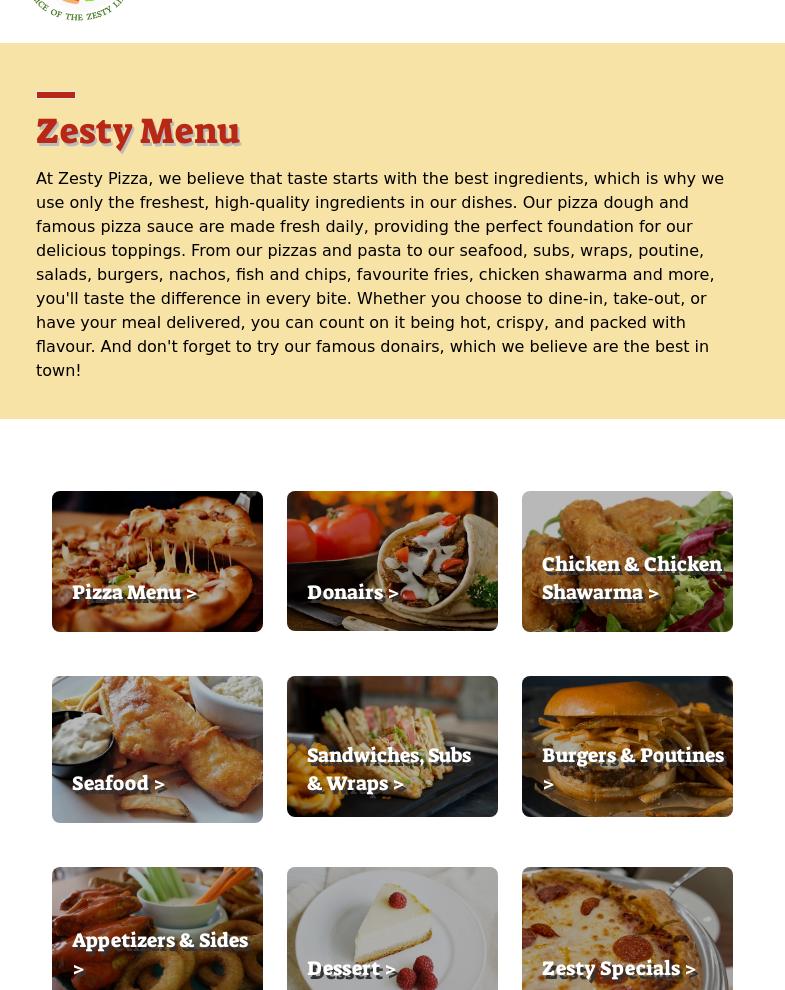Open the Pizza Menu category
The image size is (785, 990).
134,592
